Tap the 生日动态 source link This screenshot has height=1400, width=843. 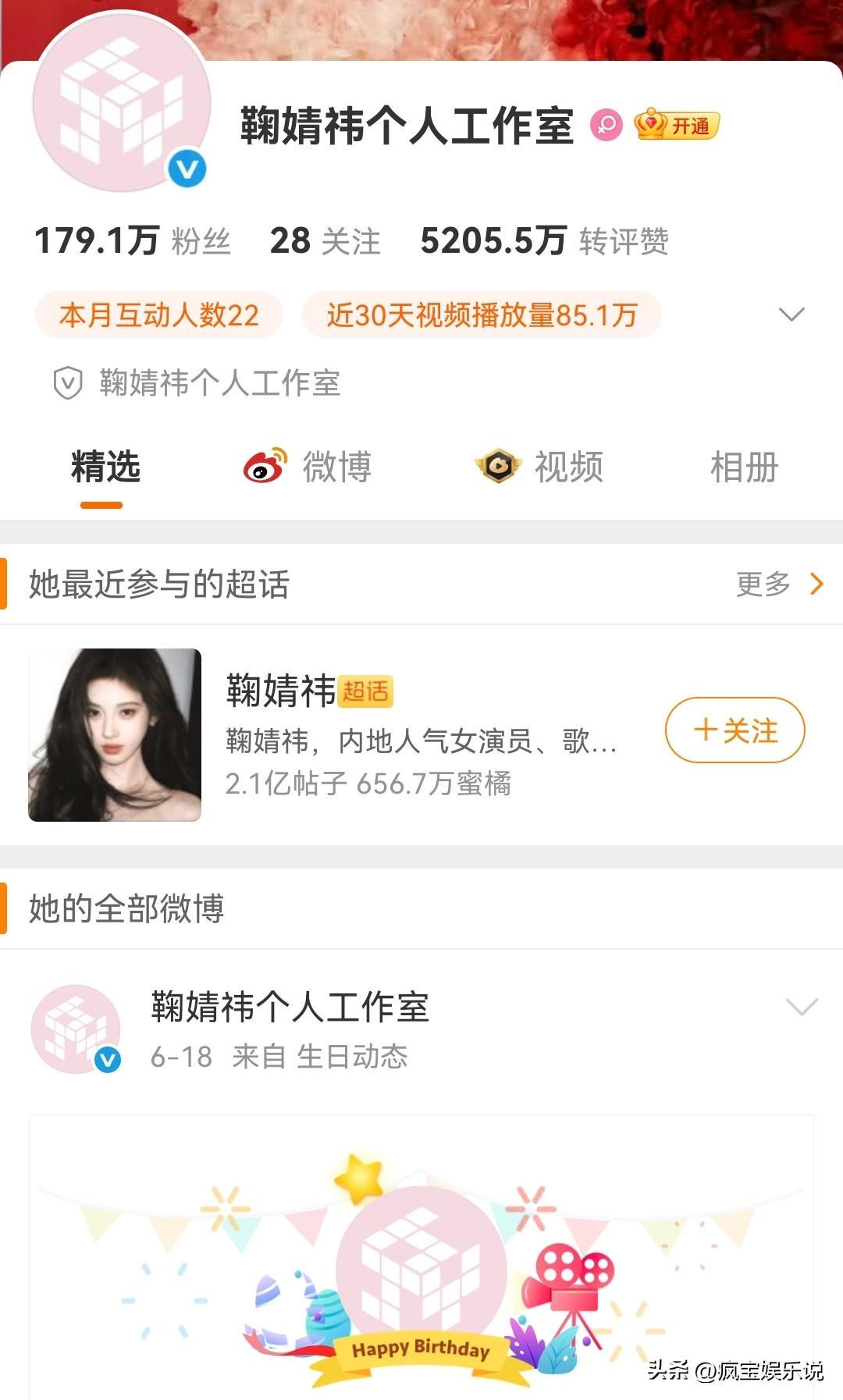coord(352,1057)
